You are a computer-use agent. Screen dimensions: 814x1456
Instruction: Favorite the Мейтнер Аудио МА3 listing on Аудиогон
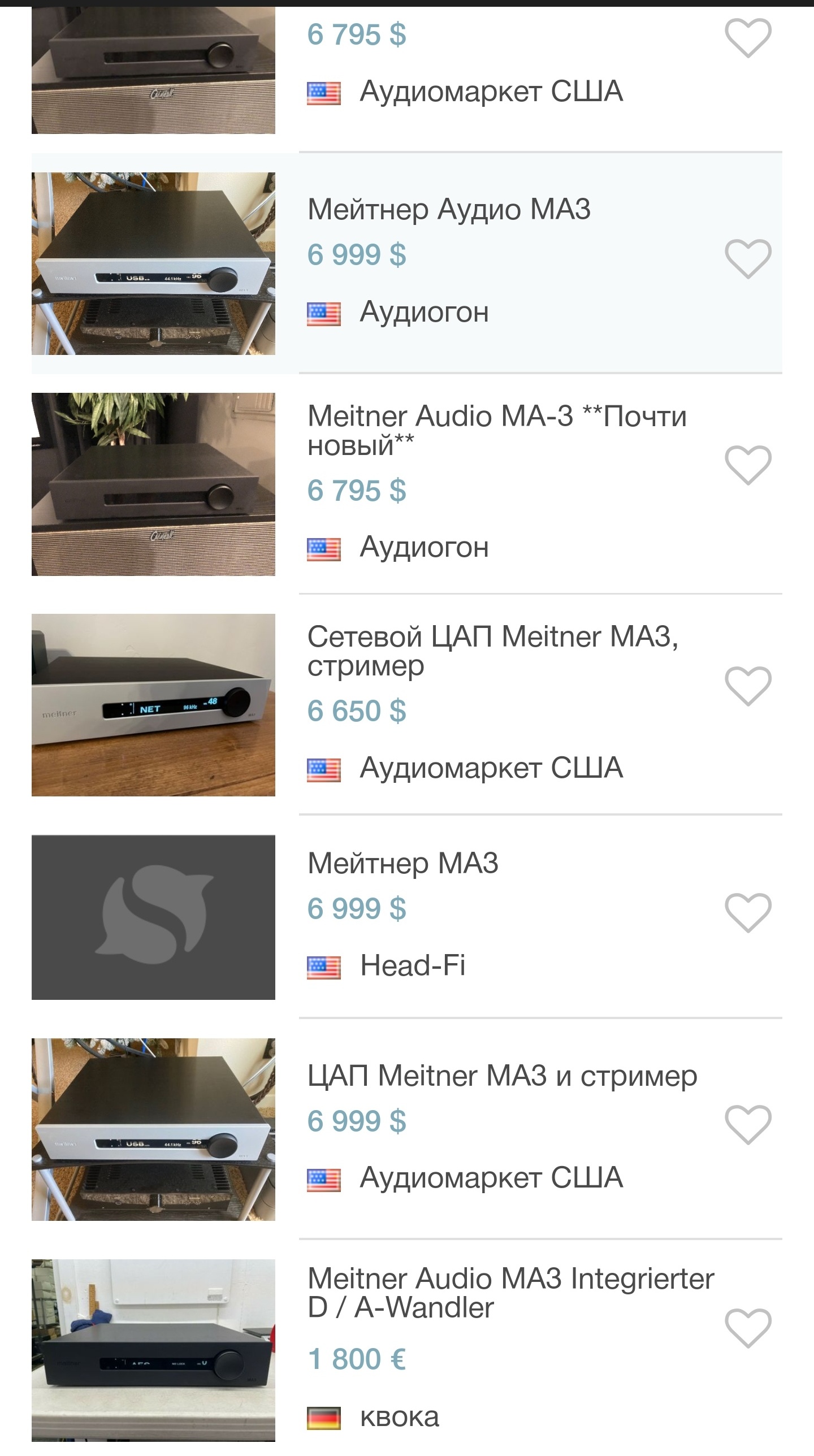pyautogui.click(x=748, y=259)
